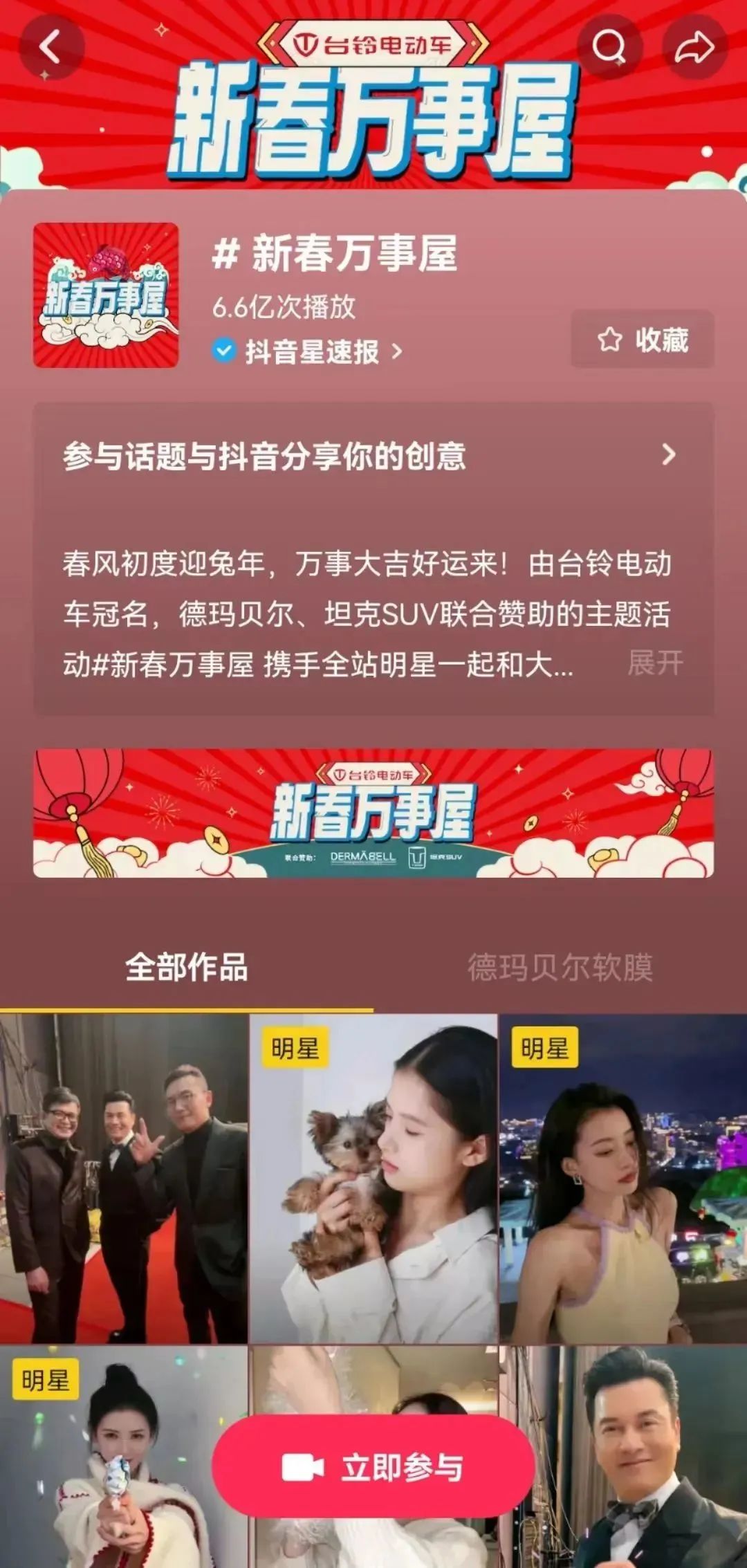This screenshot has width=747, height=1568.
Task: Open the video of the girl holding a puppy
Action: click(373, 1179)
